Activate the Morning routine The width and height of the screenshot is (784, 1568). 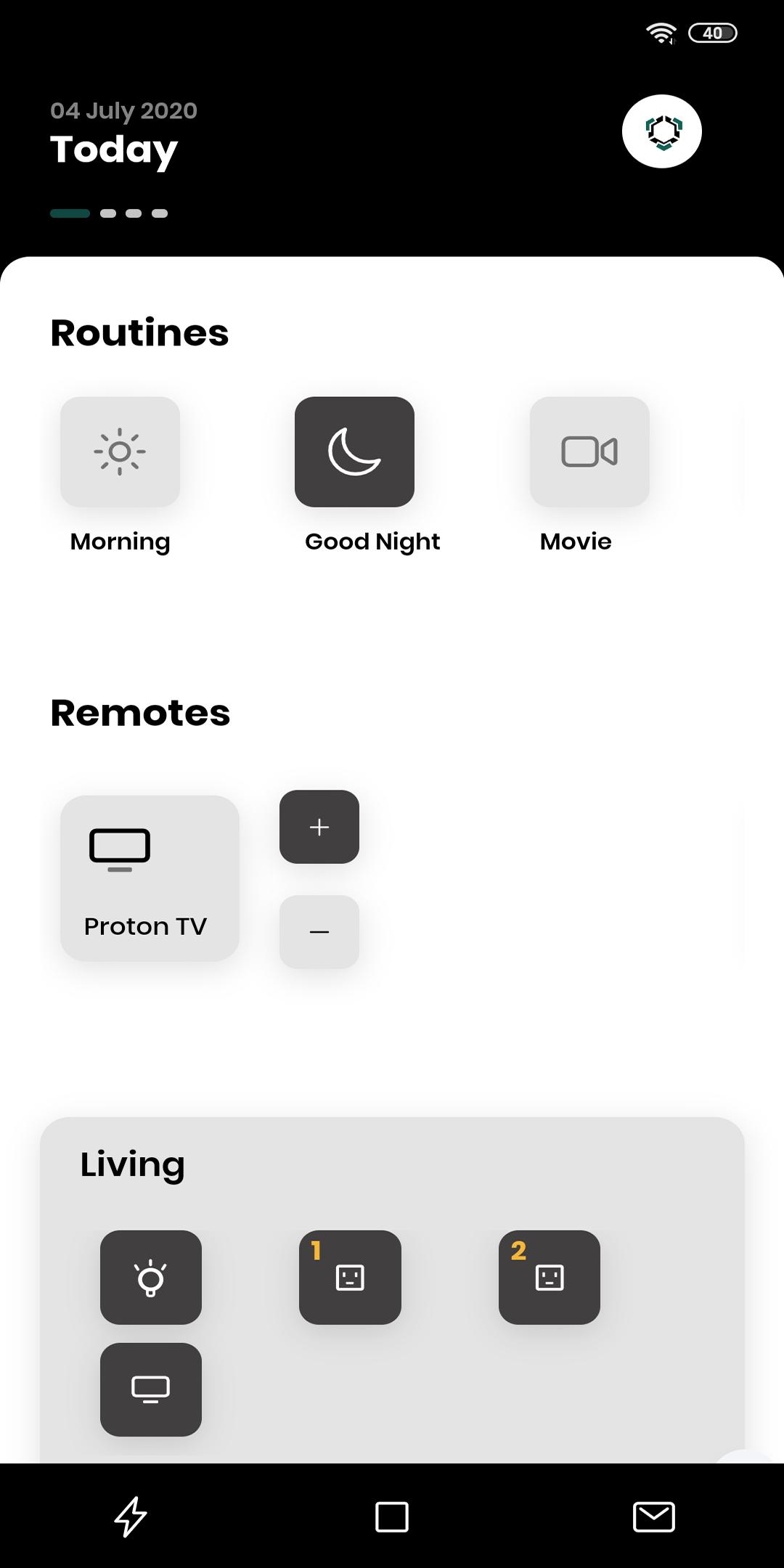(120, 452)
